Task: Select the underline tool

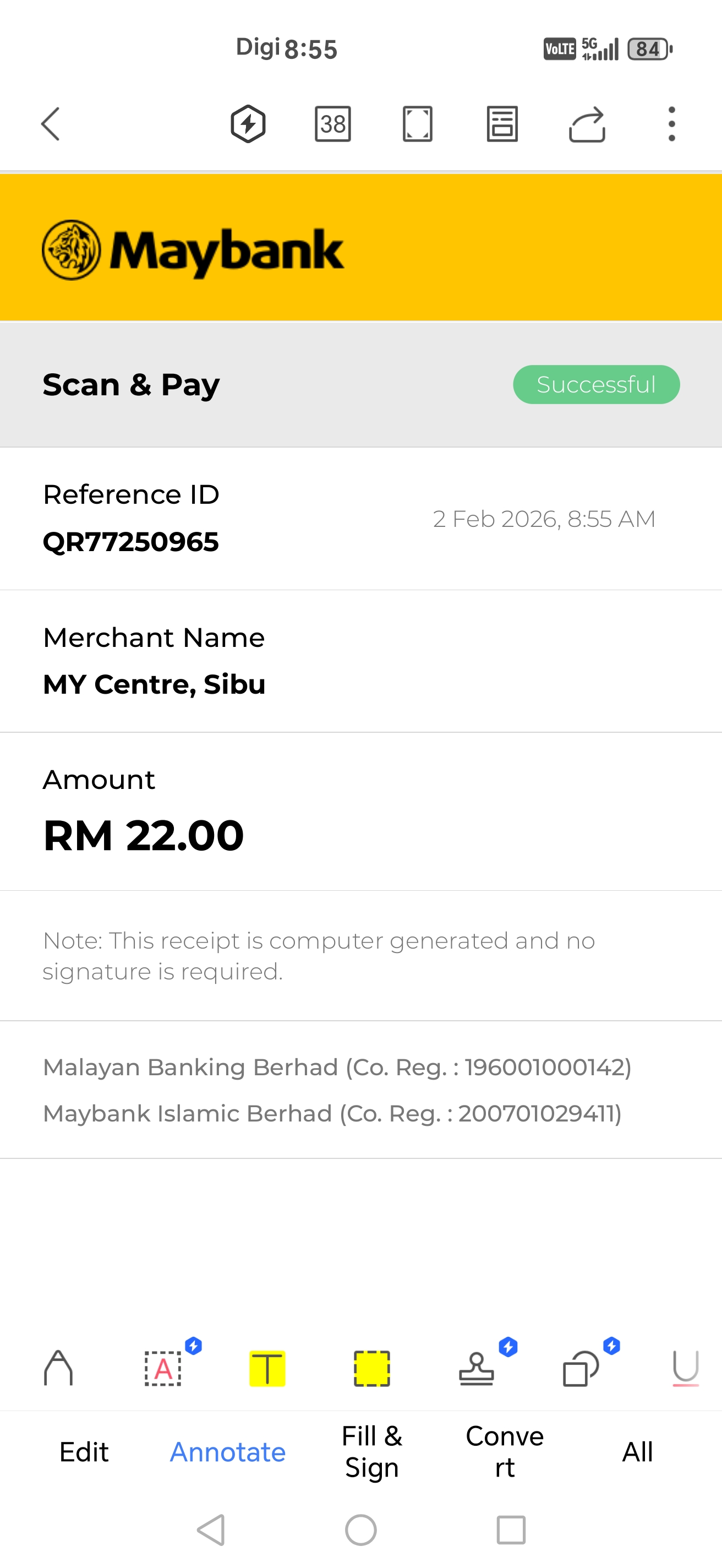Action: tap(686, 1368)
